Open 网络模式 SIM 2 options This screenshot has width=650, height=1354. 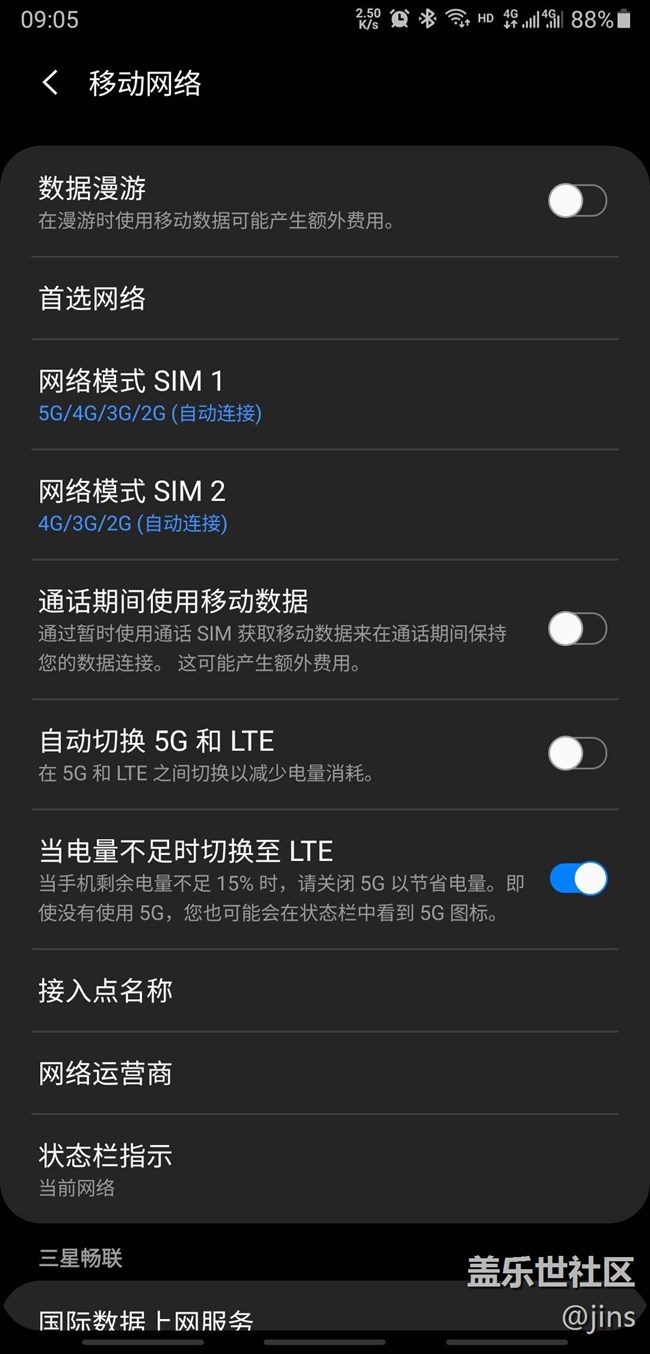point(325,504)
